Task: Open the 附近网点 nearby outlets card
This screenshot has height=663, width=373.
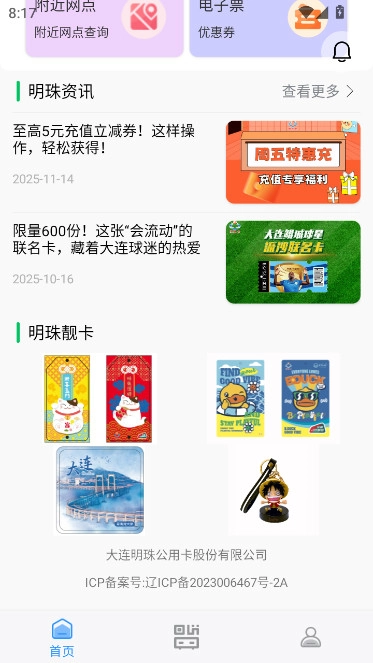Action: pyautogui.click(x=104, y=26)
